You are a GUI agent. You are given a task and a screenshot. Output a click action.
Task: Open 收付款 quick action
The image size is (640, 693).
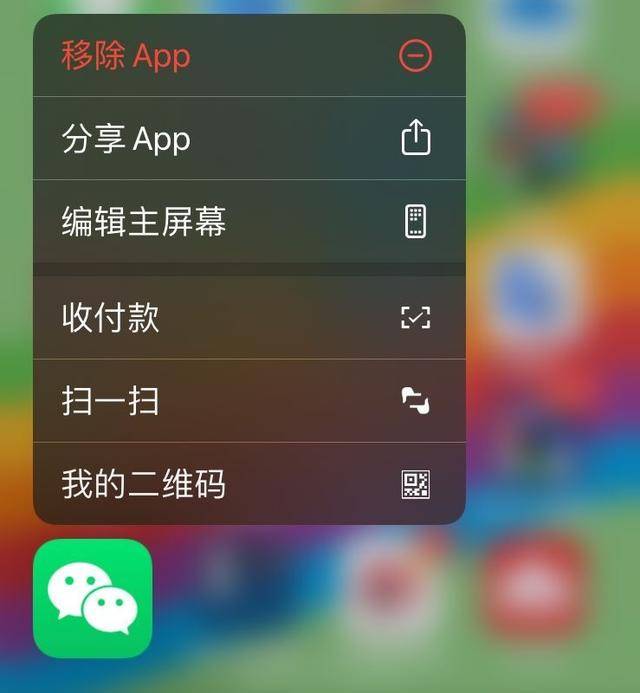[248, 318]
